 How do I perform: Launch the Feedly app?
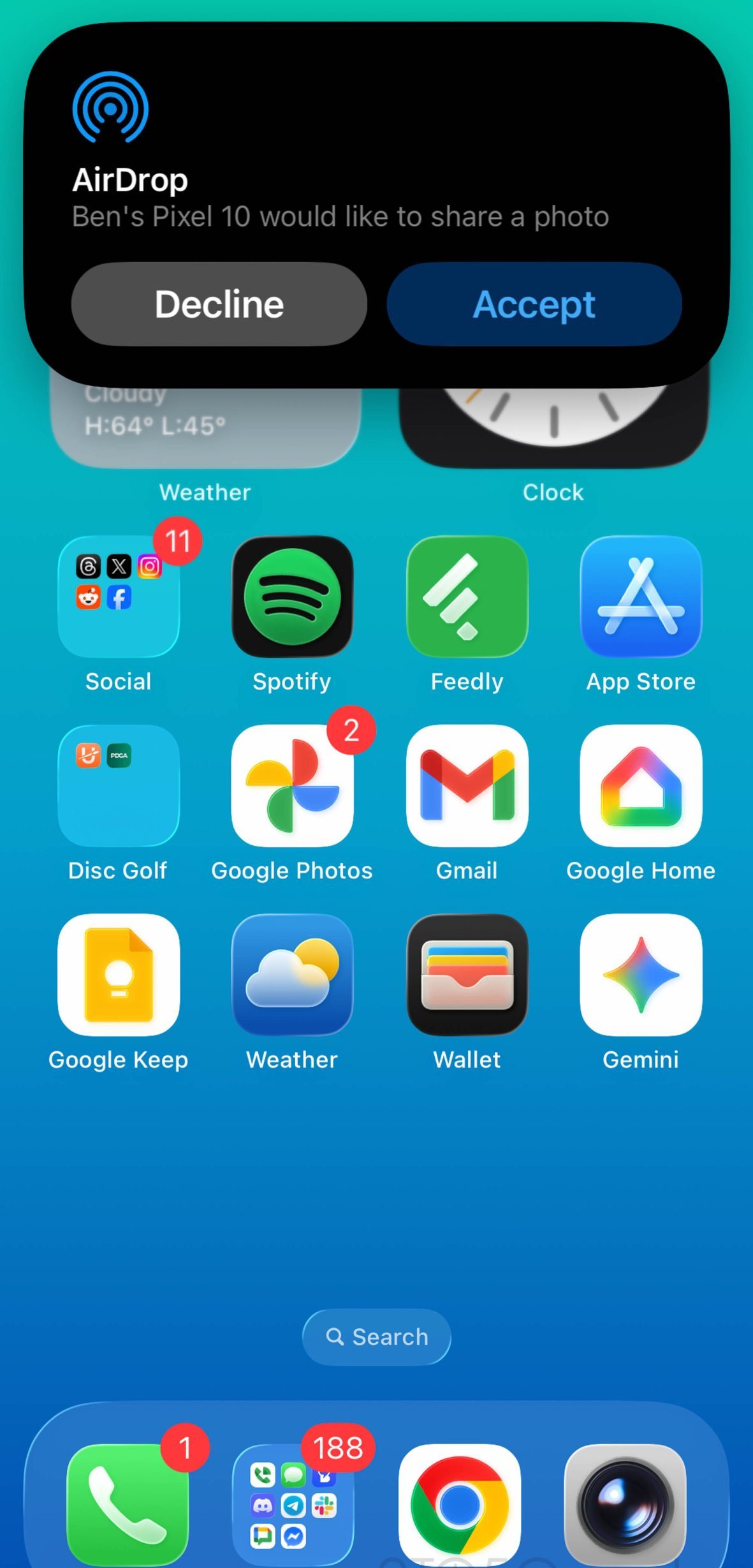coord(467,596)
